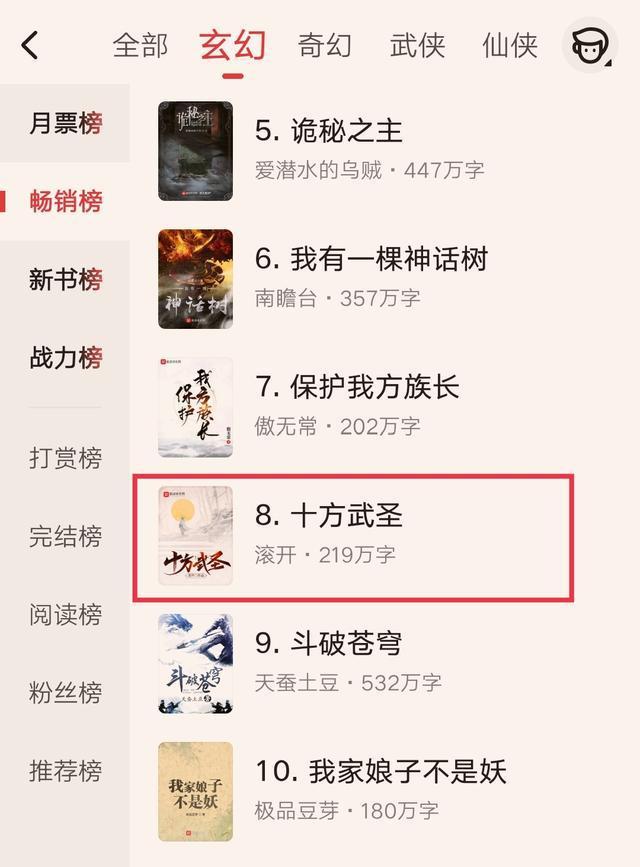Go back using the top-left arrow
The width and height of the screenshot is (640, 867).
click(30, 45)
